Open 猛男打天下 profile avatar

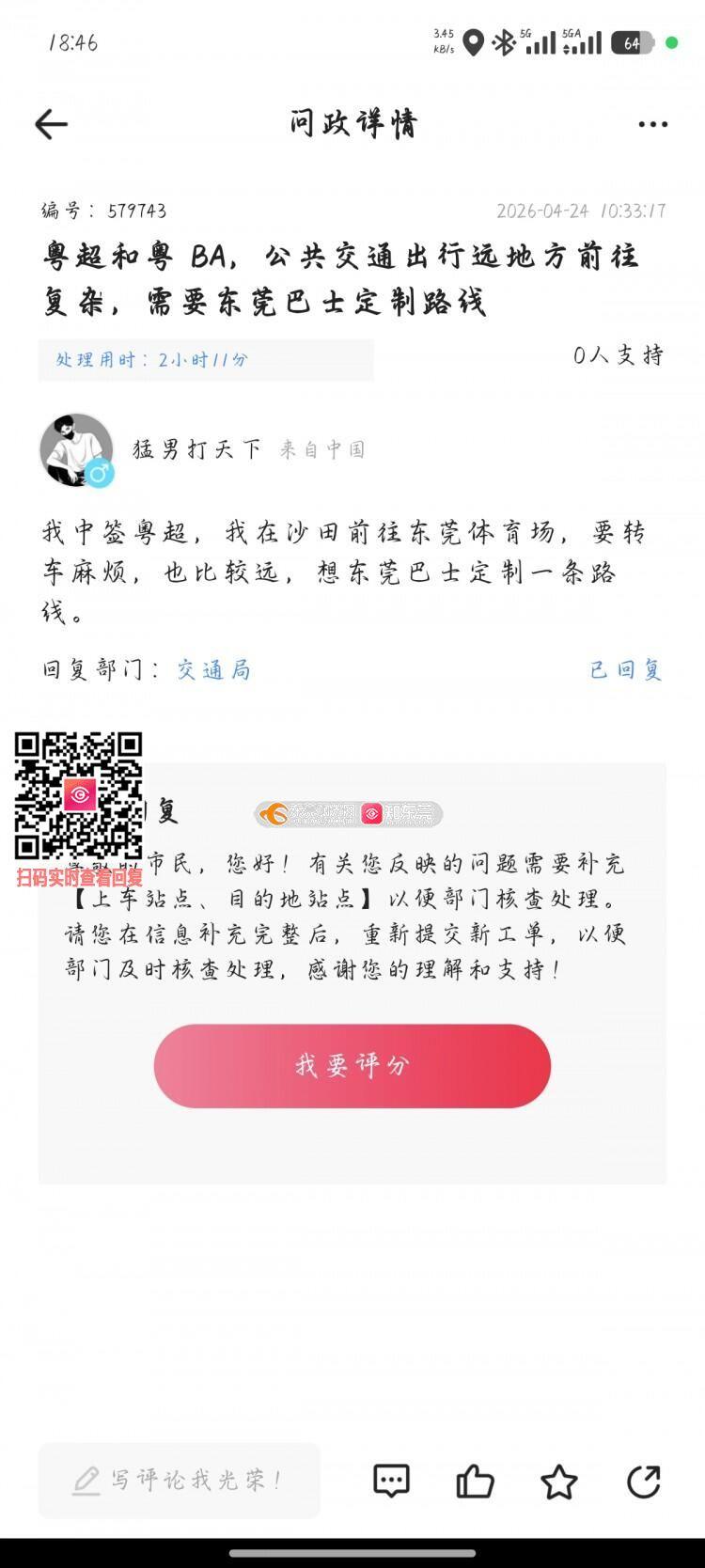click(76, 450)
